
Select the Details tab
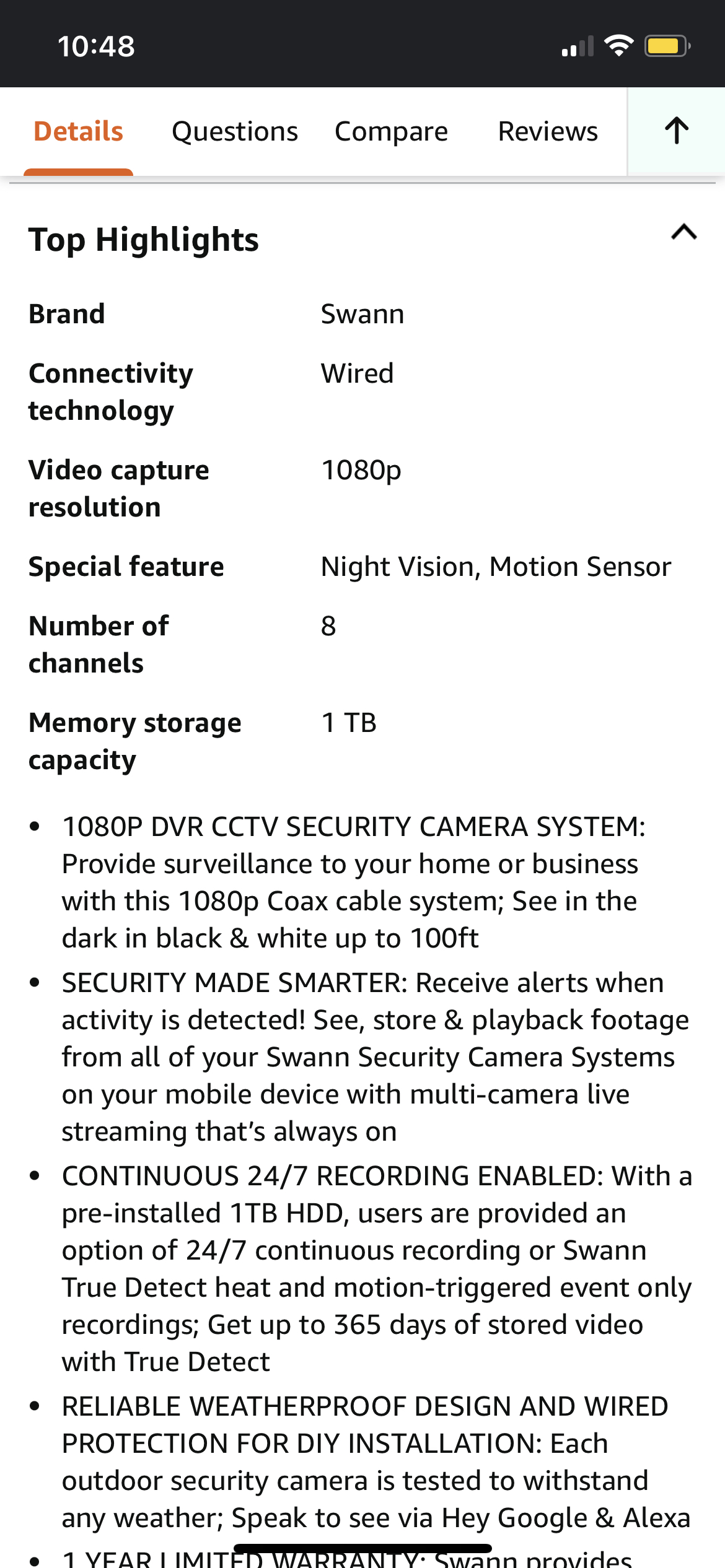[78, 131]
